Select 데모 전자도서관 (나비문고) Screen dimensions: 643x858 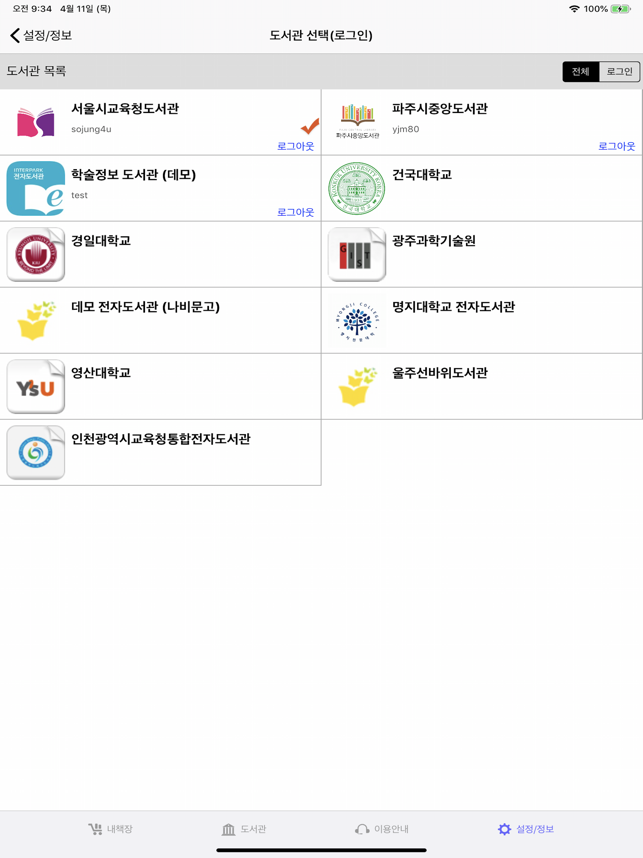coord(160,320)
